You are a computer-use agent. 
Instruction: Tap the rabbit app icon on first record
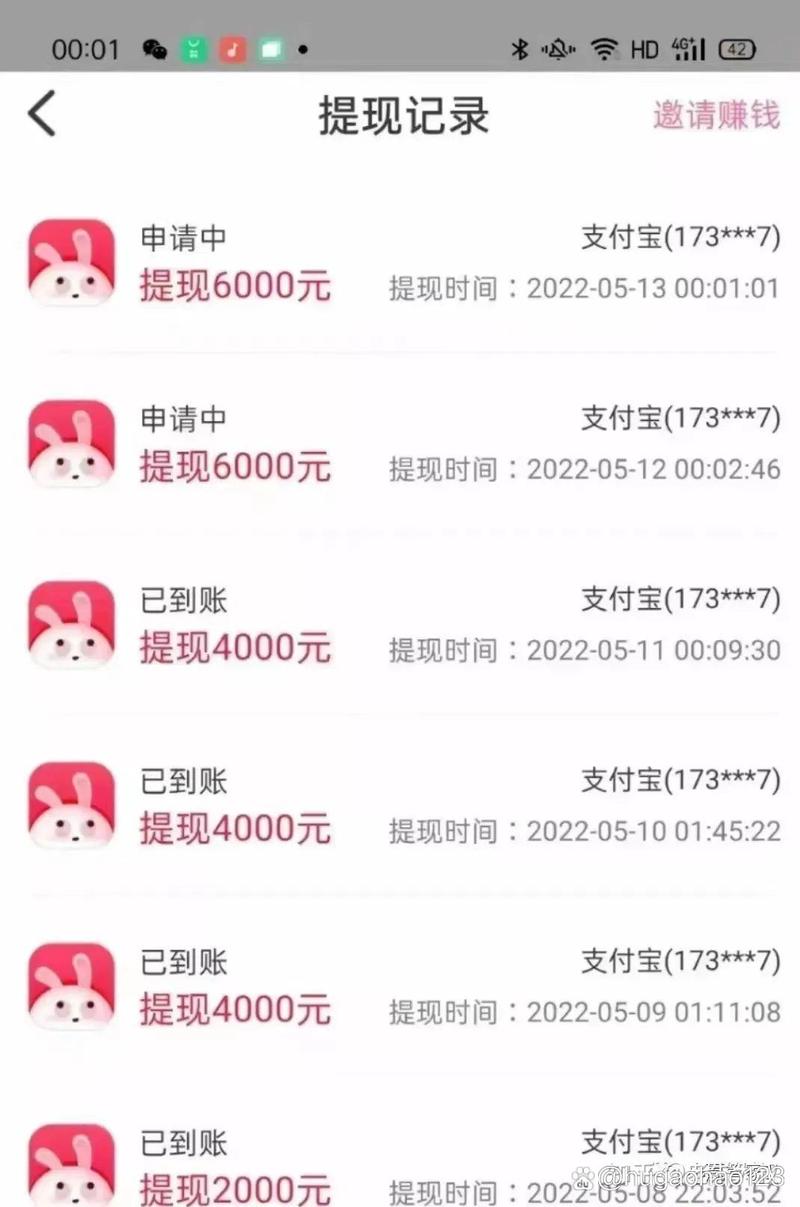tap(70, 262)
